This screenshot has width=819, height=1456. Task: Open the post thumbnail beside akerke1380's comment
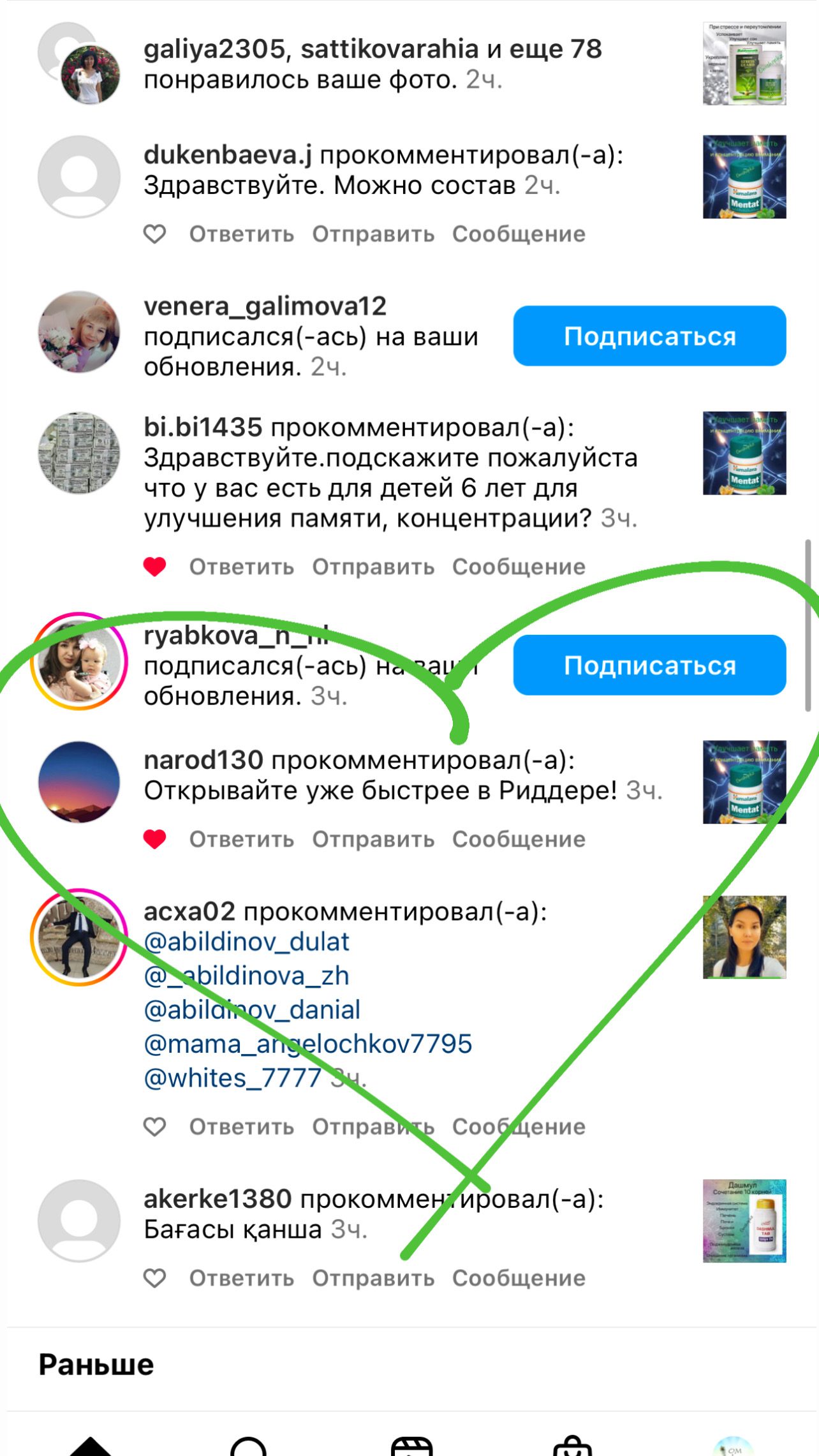point(744,1221)
